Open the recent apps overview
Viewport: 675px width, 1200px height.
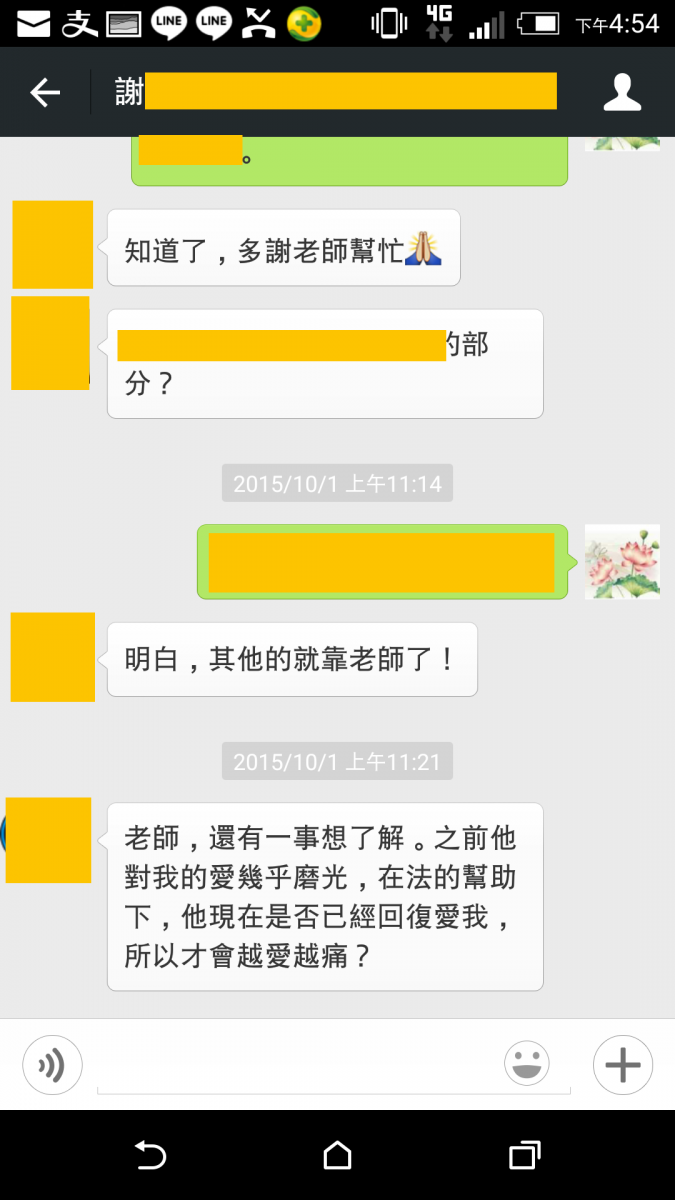point(524,1155)
